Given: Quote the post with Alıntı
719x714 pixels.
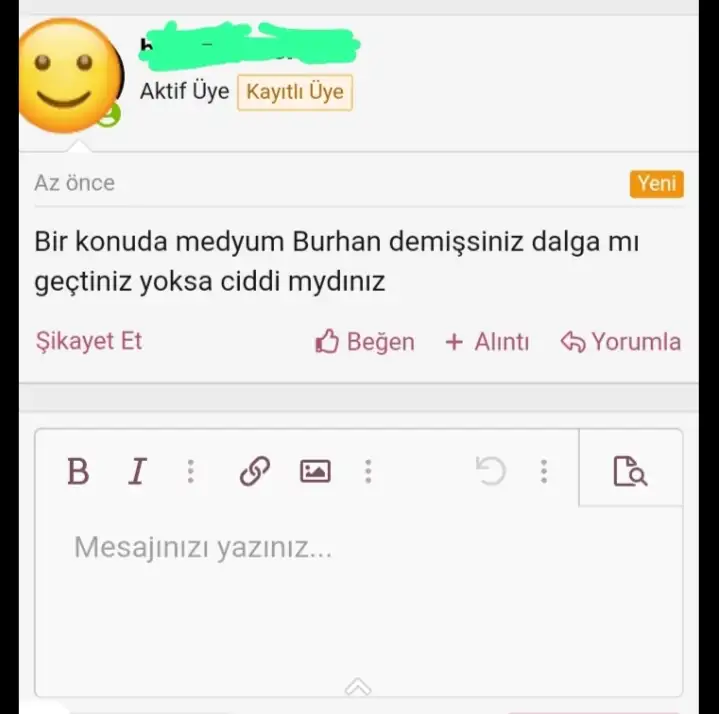Looking at the screenshot, I should (x=487, y=342).
